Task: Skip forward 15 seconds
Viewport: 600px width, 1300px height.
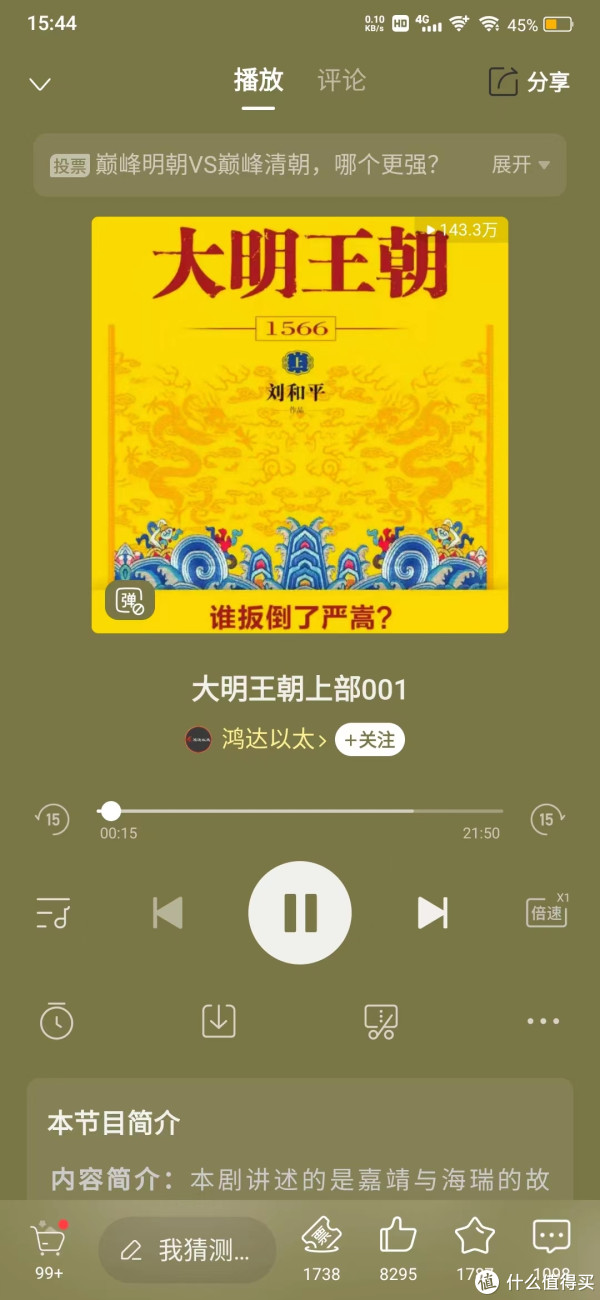Action: click(547, 820)
